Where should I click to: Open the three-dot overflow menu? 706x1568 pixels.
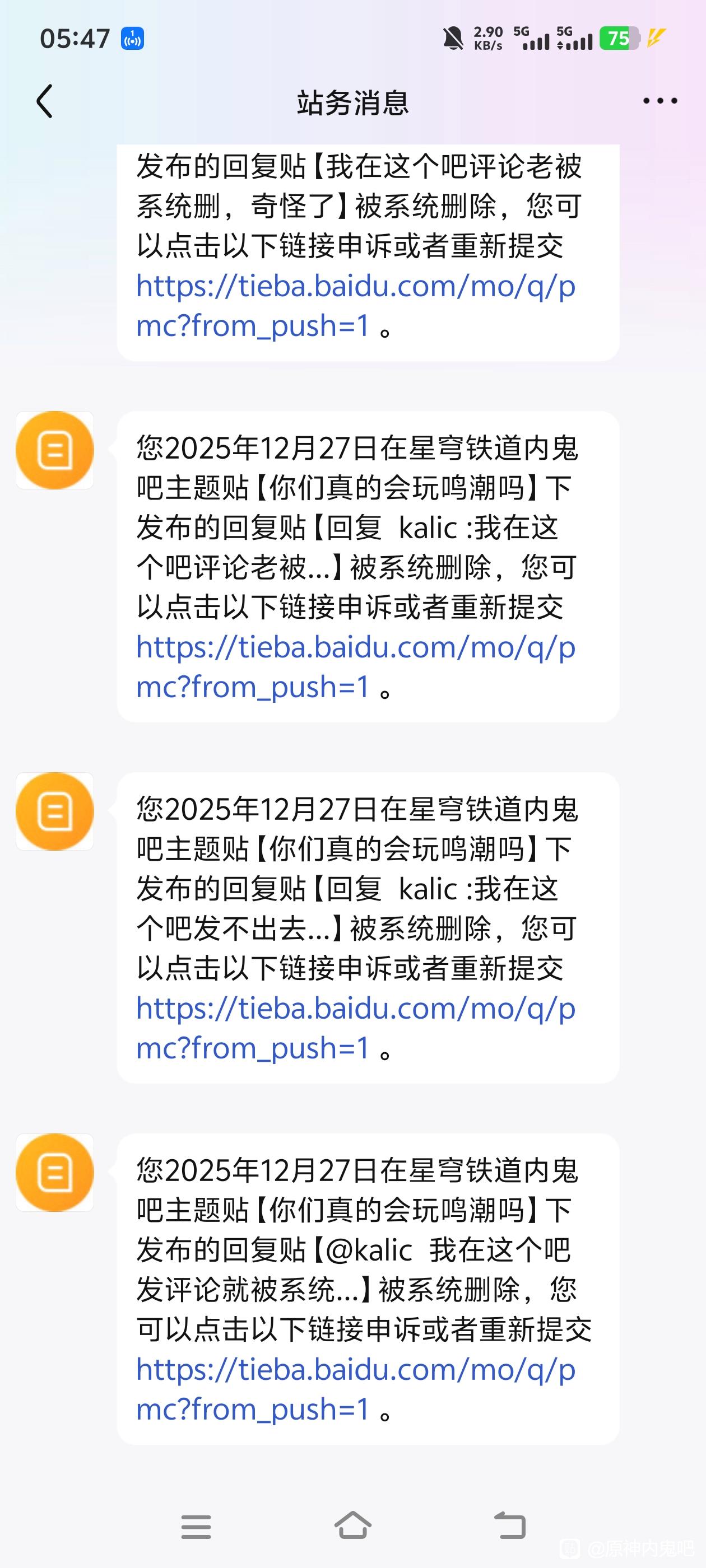tap(659, 101)
